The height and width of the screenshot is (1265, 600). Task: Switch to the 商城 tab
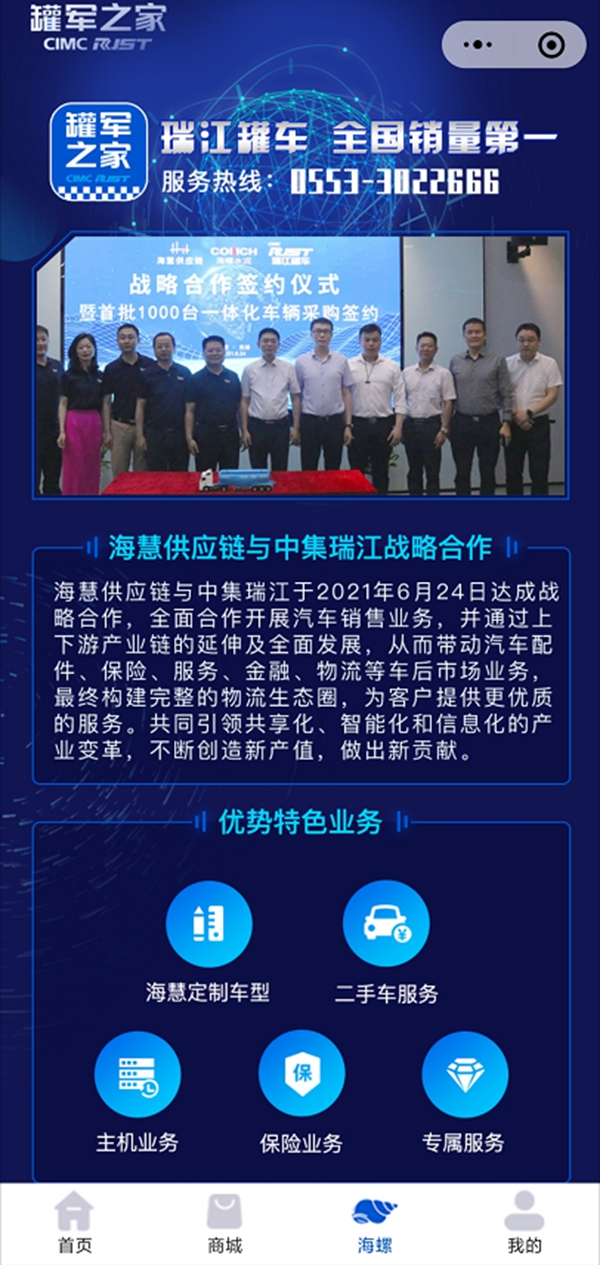225,1222
